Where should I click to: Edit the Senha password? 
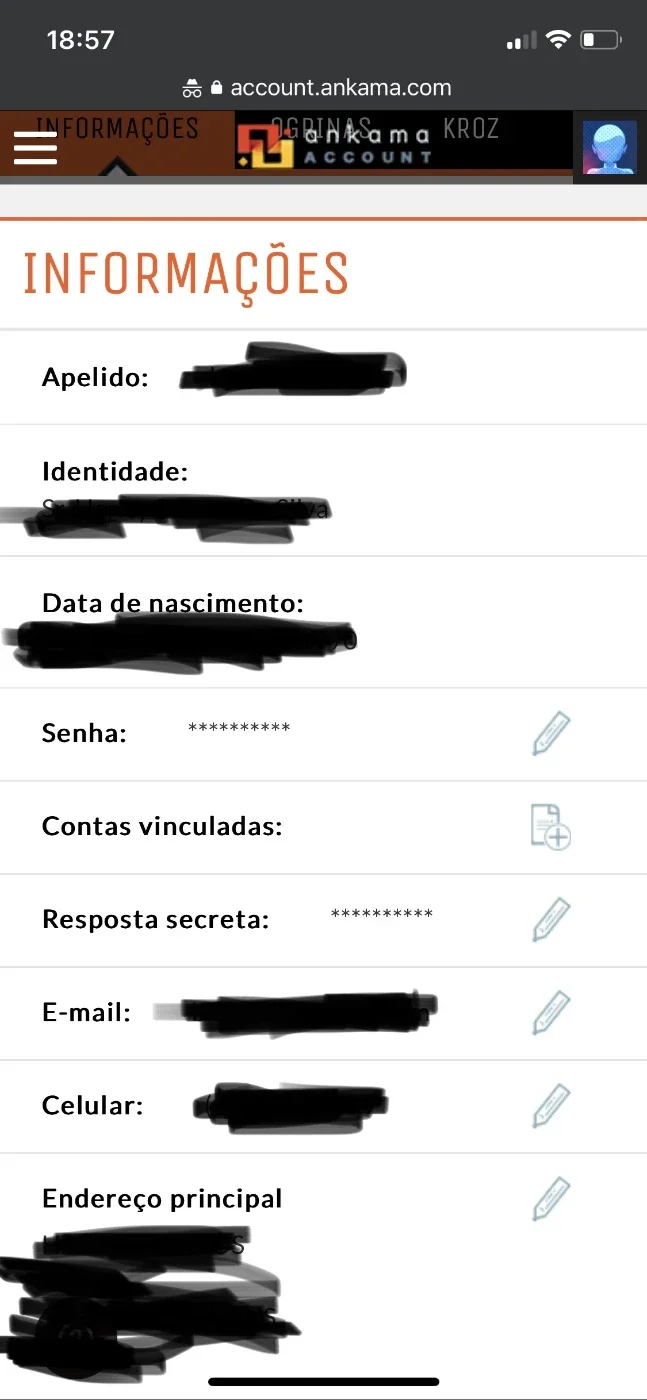point(551,734)
